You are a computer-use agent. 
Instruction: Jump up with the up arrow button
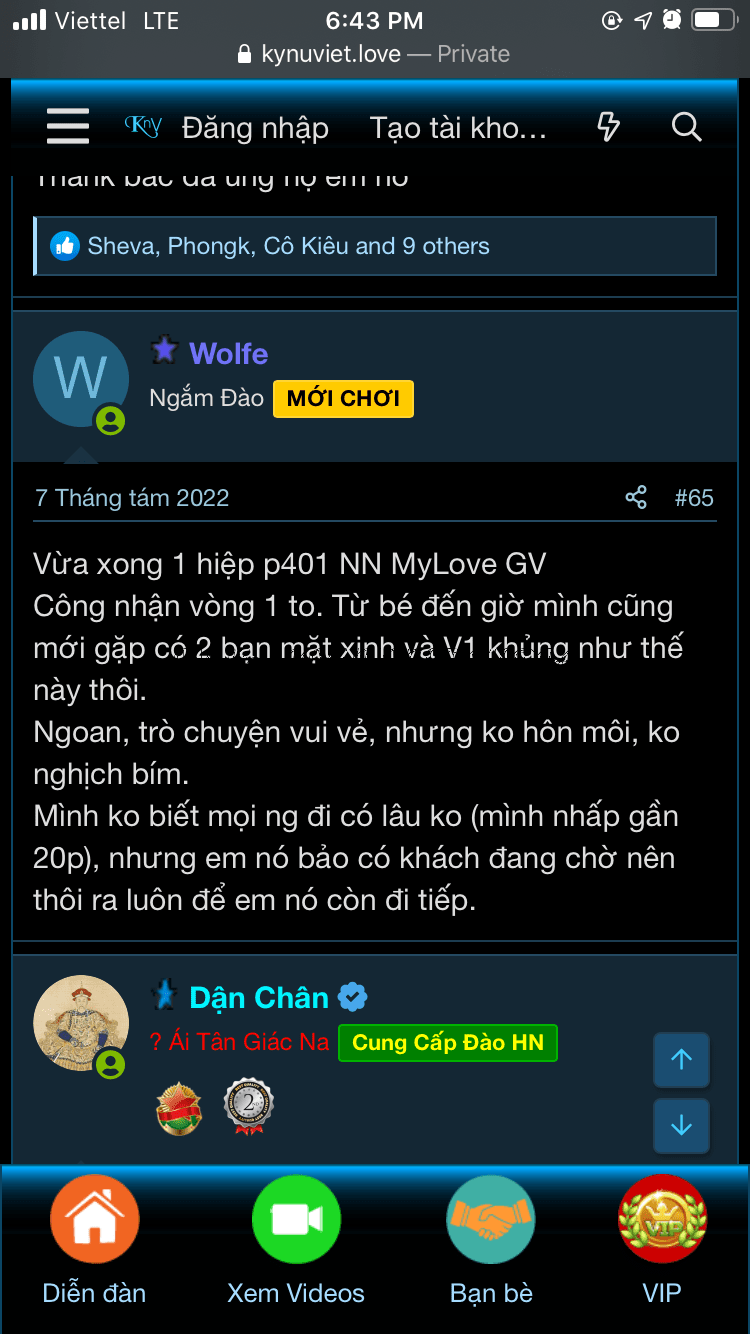tap(681, 1060)
